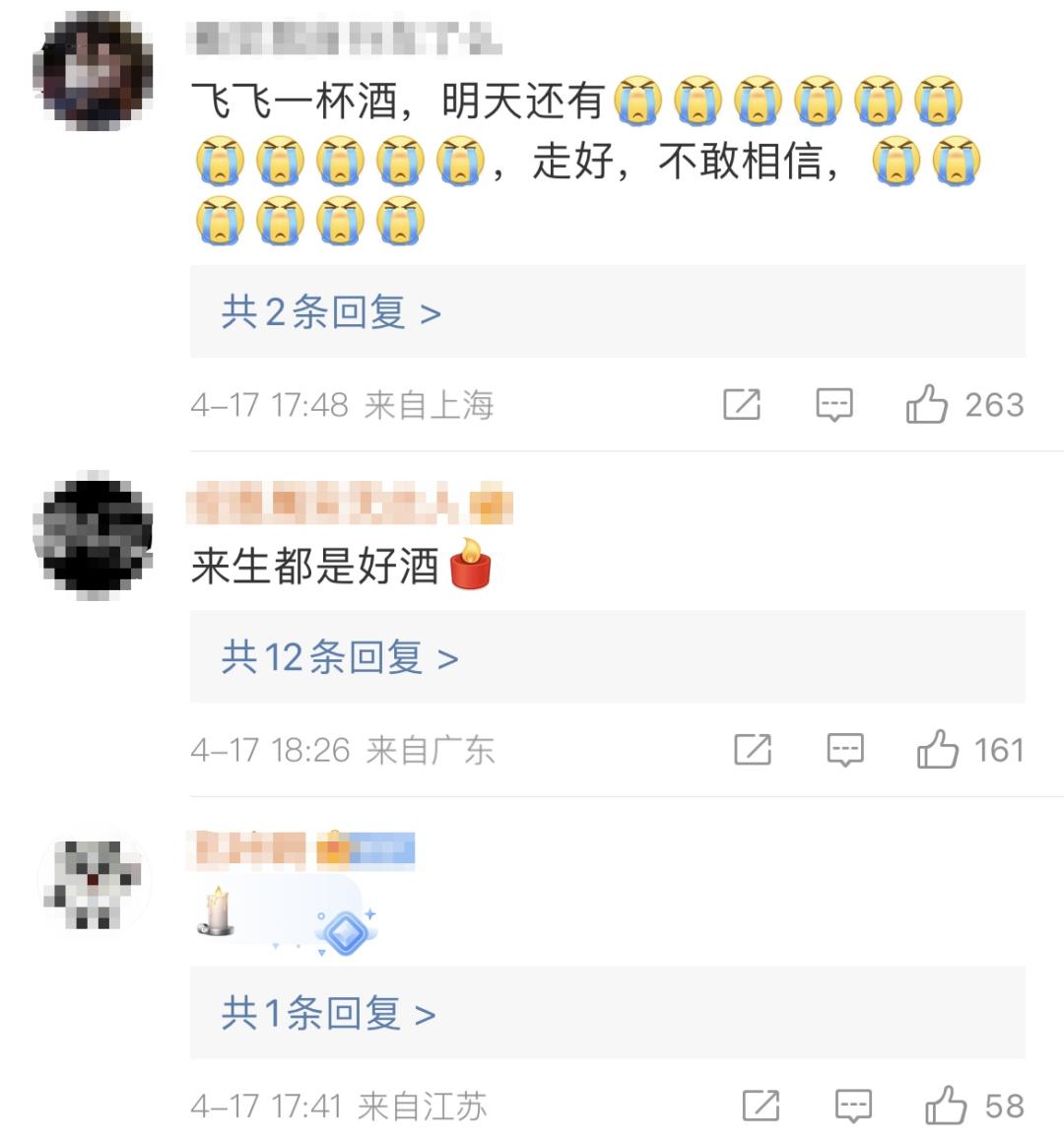Screen dimensions: 1064x1142
Task: Reply to the comment from 上海
Action: (833, 404)
